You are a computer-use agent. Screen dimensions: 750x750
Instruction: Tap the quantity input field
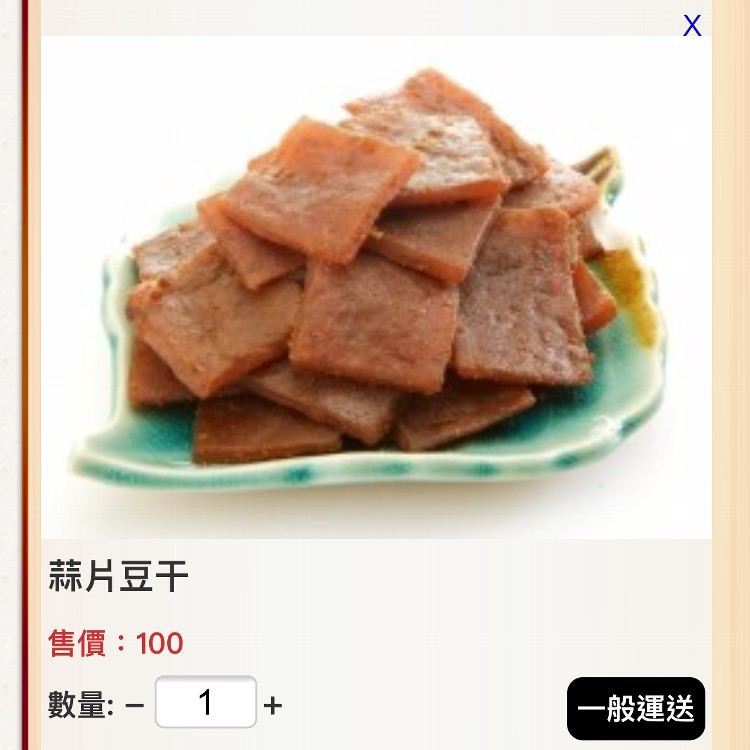(206, 702)
